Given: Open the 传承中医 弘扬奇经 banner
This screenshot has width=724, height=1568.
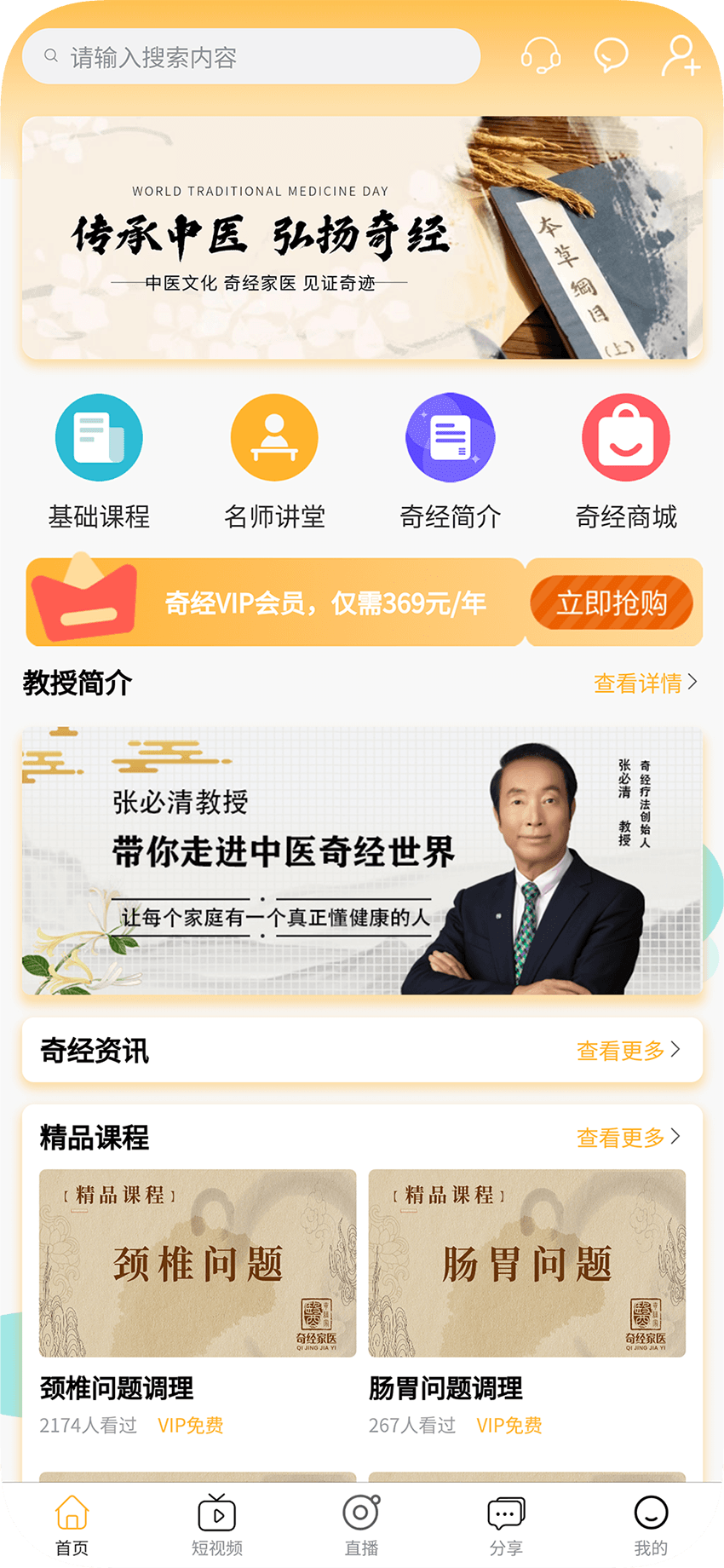Looking at the screenshot, I should pos(362,238).
